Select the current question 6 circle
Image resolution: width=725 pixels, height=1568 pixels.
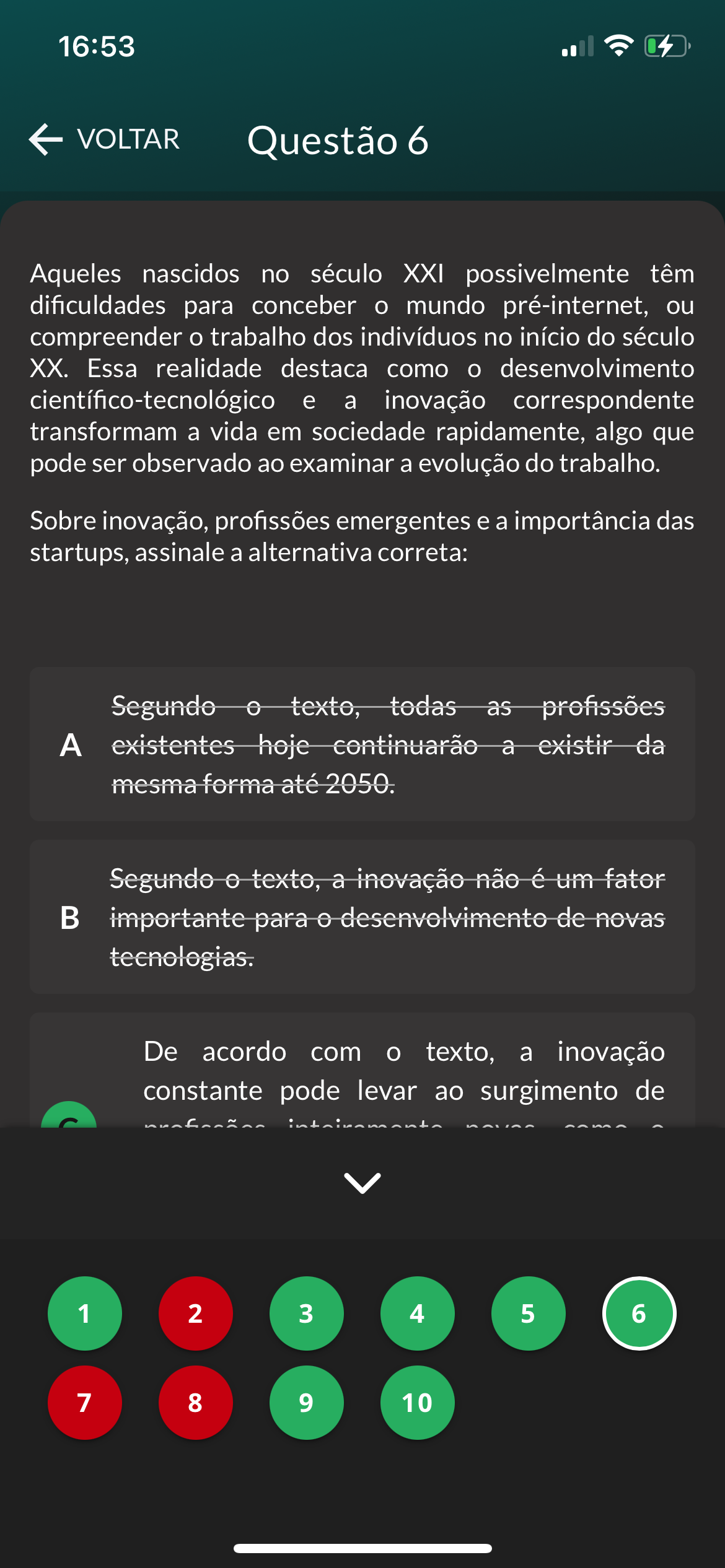coord(639,1313)
